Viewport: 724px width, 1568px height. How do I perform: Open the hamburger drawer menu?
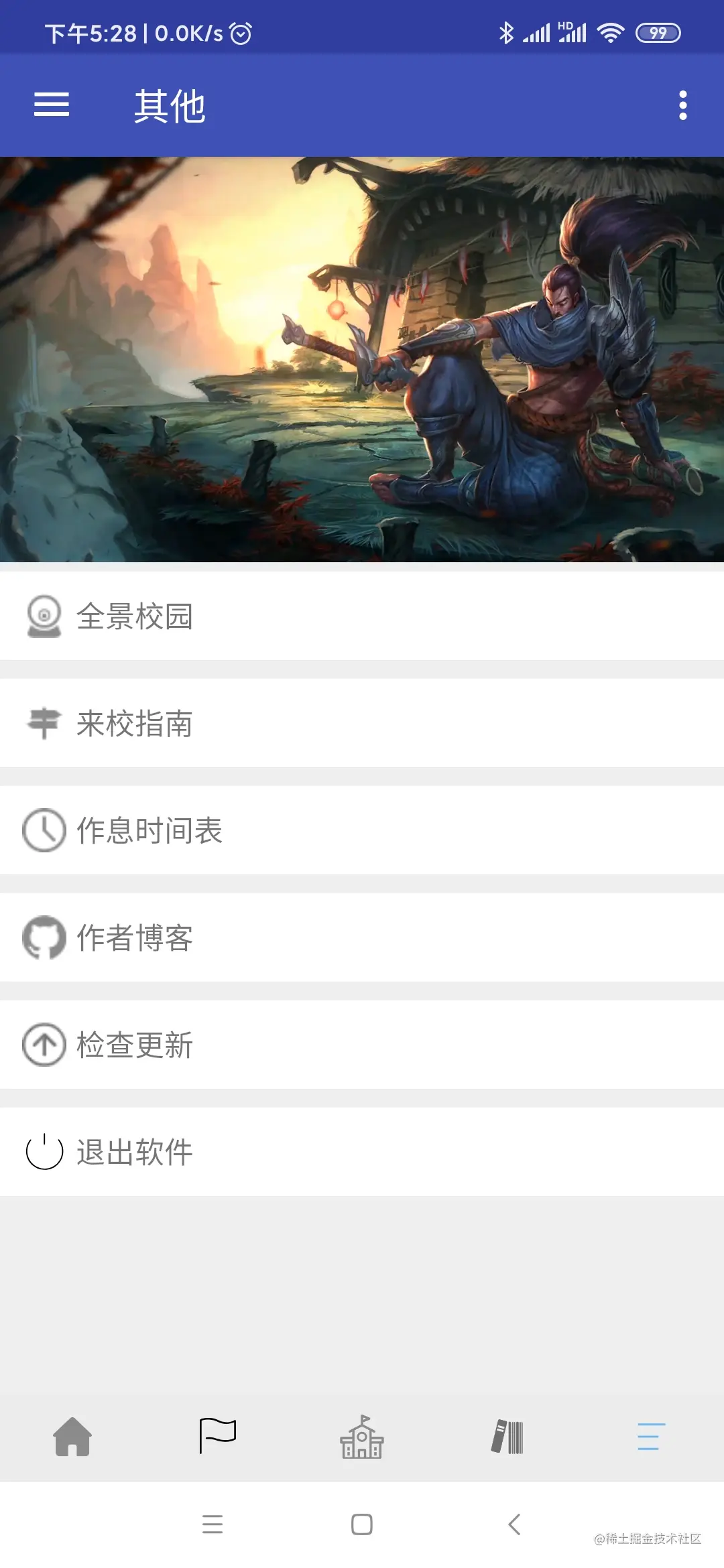(x=52, y=105)
